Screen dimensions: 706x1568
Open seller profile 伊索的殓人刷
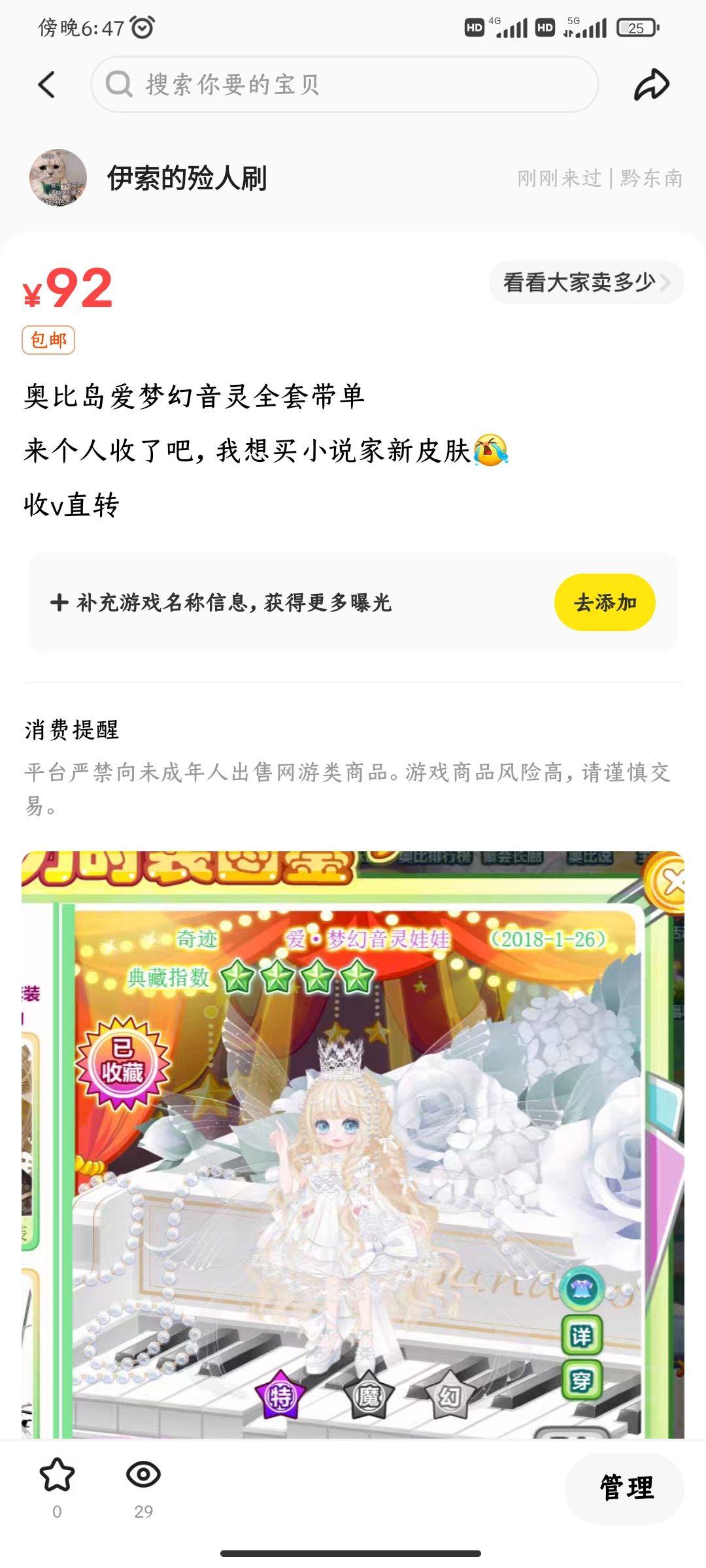coord(186,178)
